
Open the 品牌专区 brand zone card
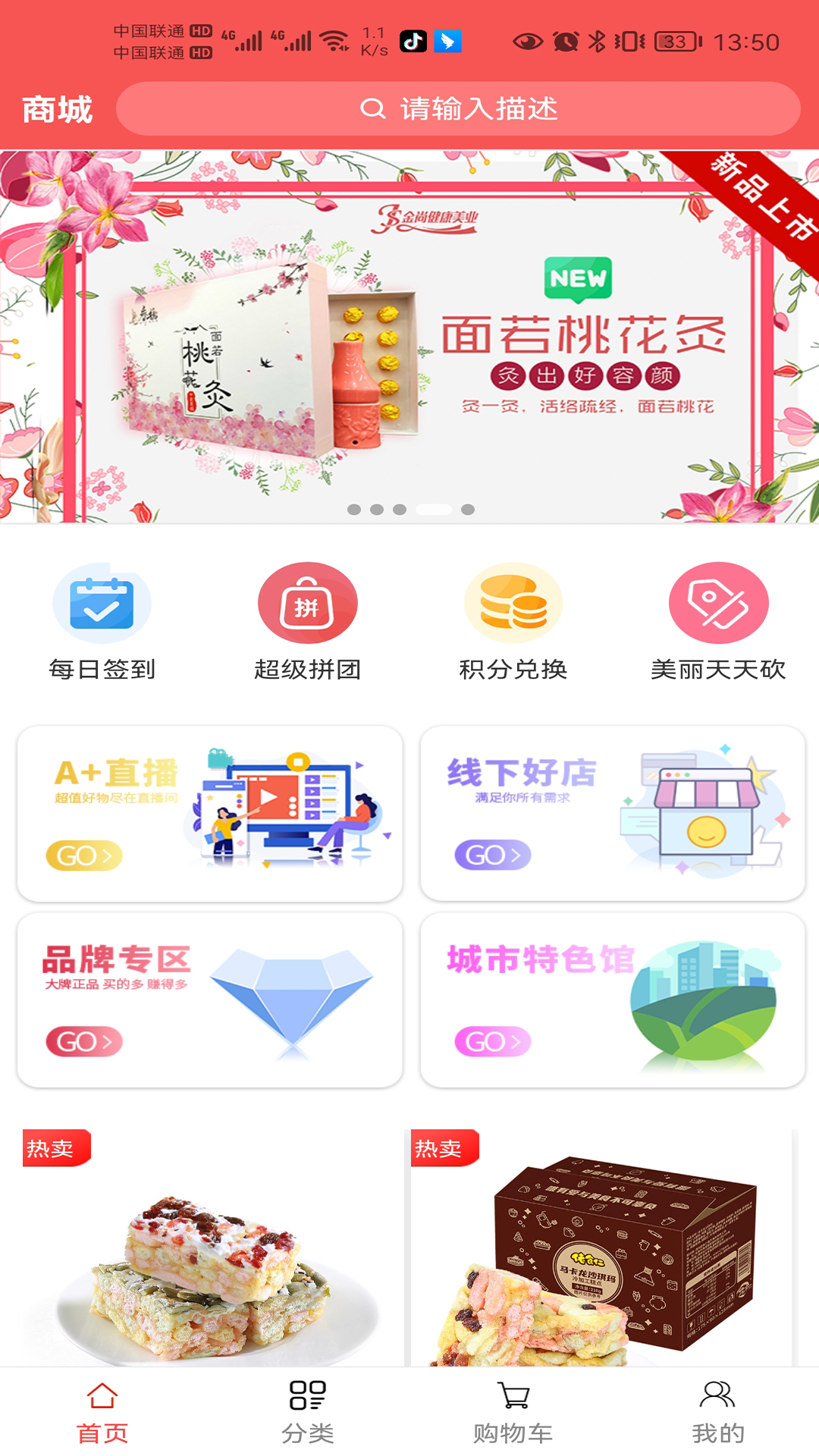point(210,1000)
